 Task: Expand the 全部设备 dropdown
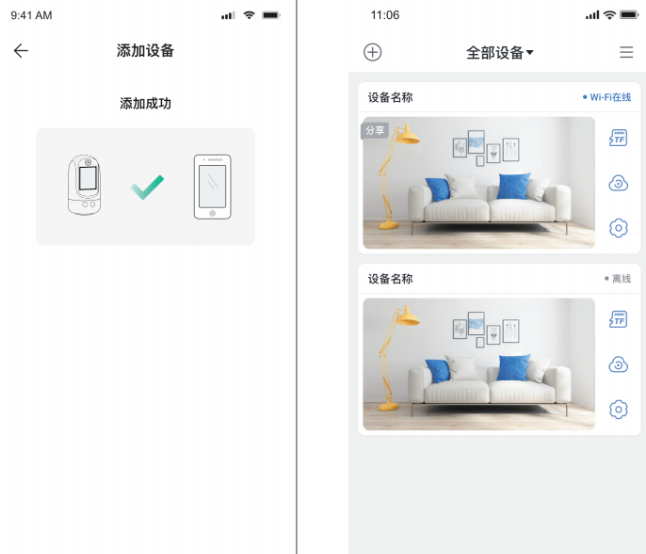point(500,53)
